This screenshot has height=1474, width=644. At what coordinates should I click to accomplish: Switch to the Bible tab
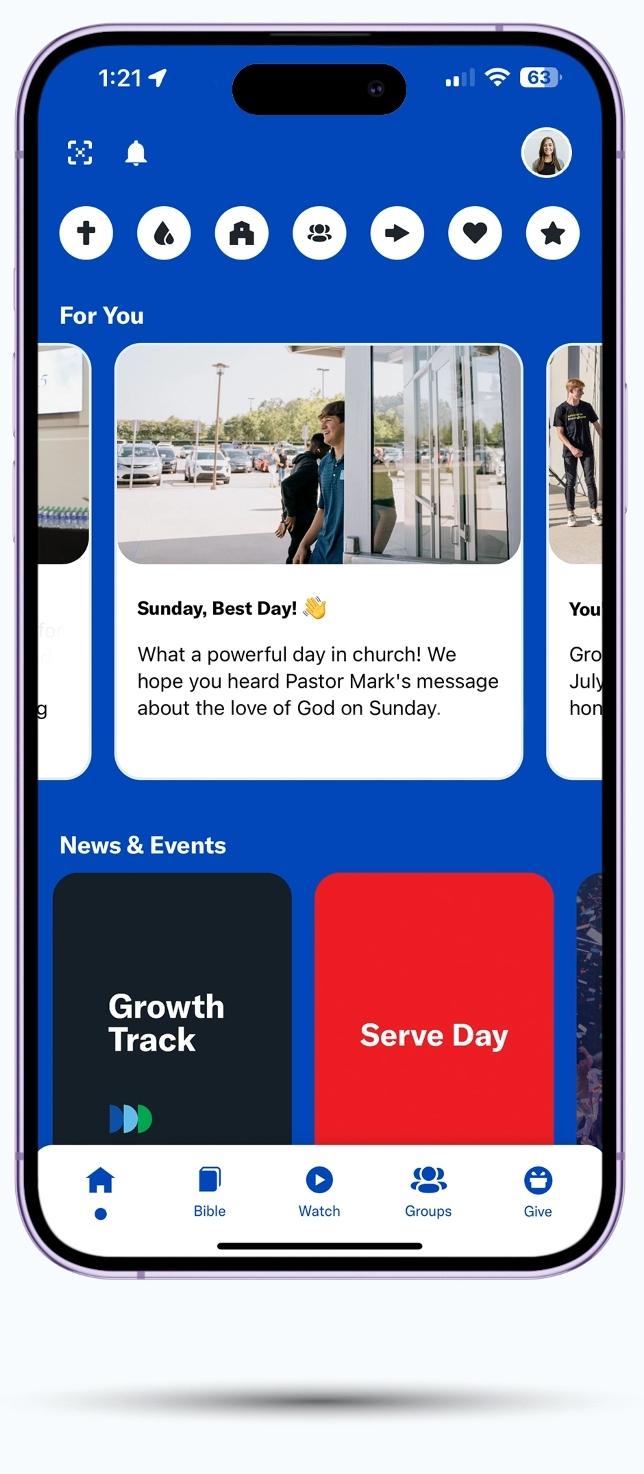point(210,1191)
